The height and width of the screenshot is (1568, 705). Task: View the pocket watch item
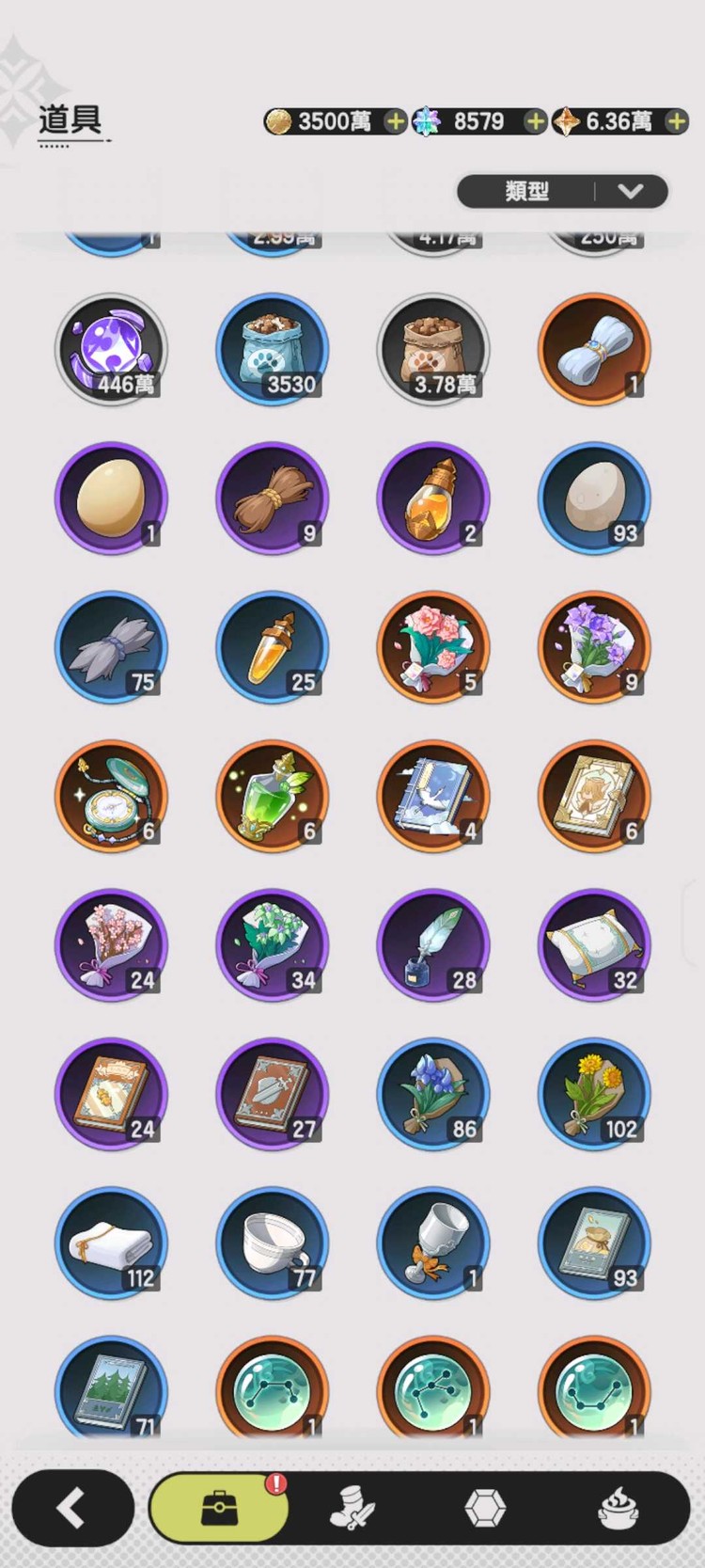coord(111,797)
